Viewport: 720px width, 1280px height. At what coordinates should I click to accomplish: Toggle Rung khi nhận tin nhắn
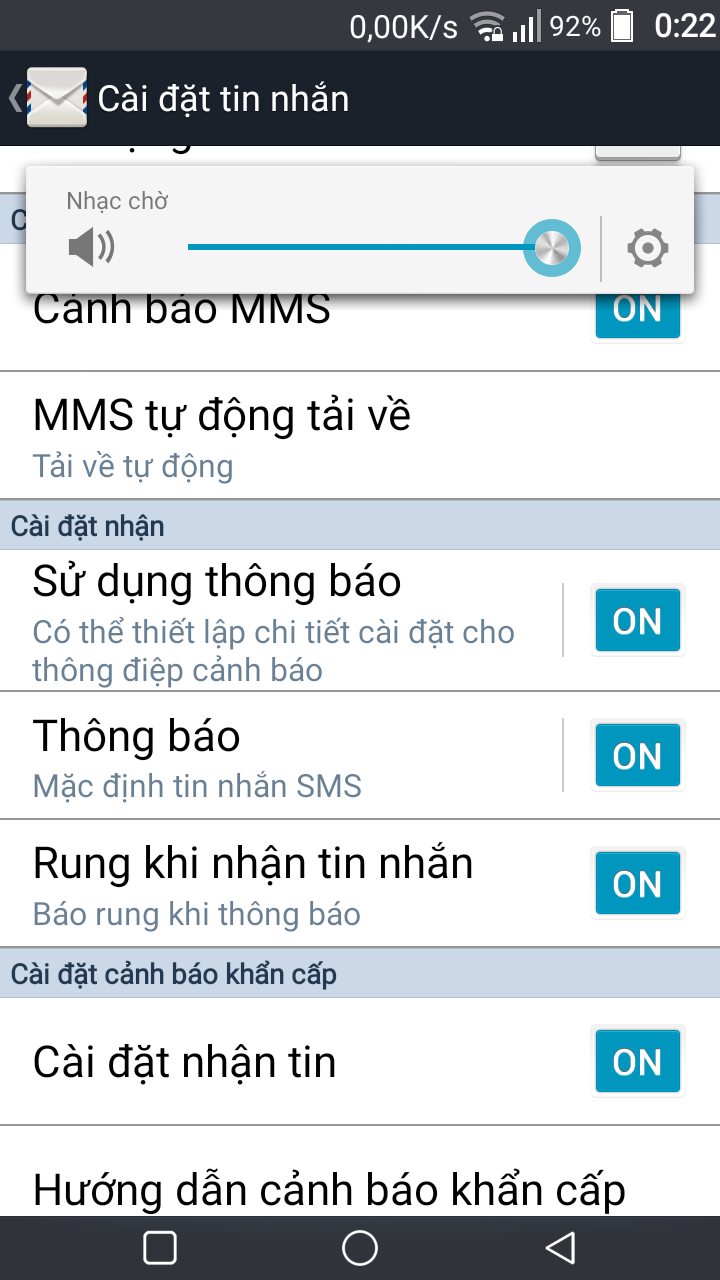637,884
